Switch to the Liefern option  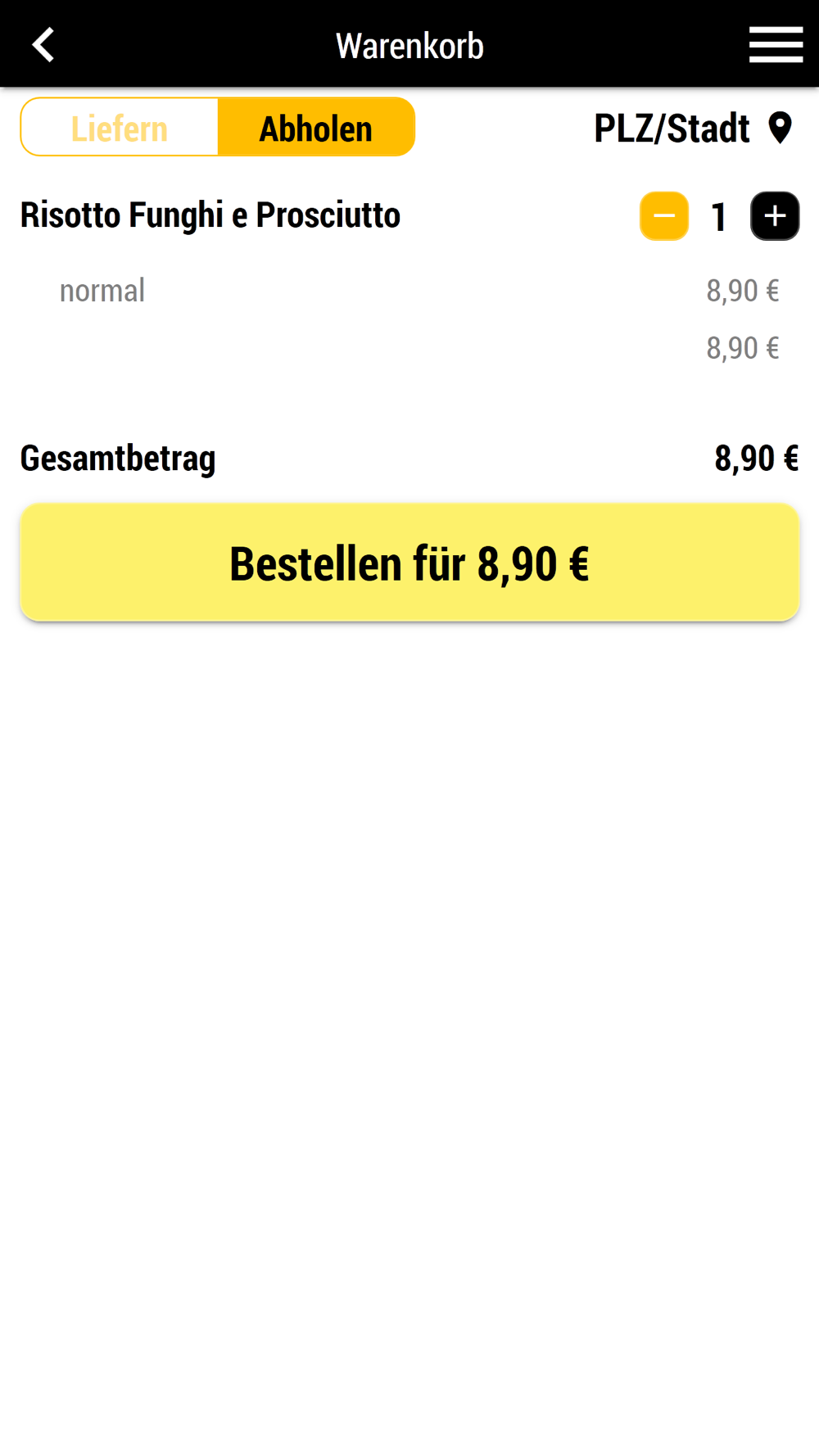(120, 128)
